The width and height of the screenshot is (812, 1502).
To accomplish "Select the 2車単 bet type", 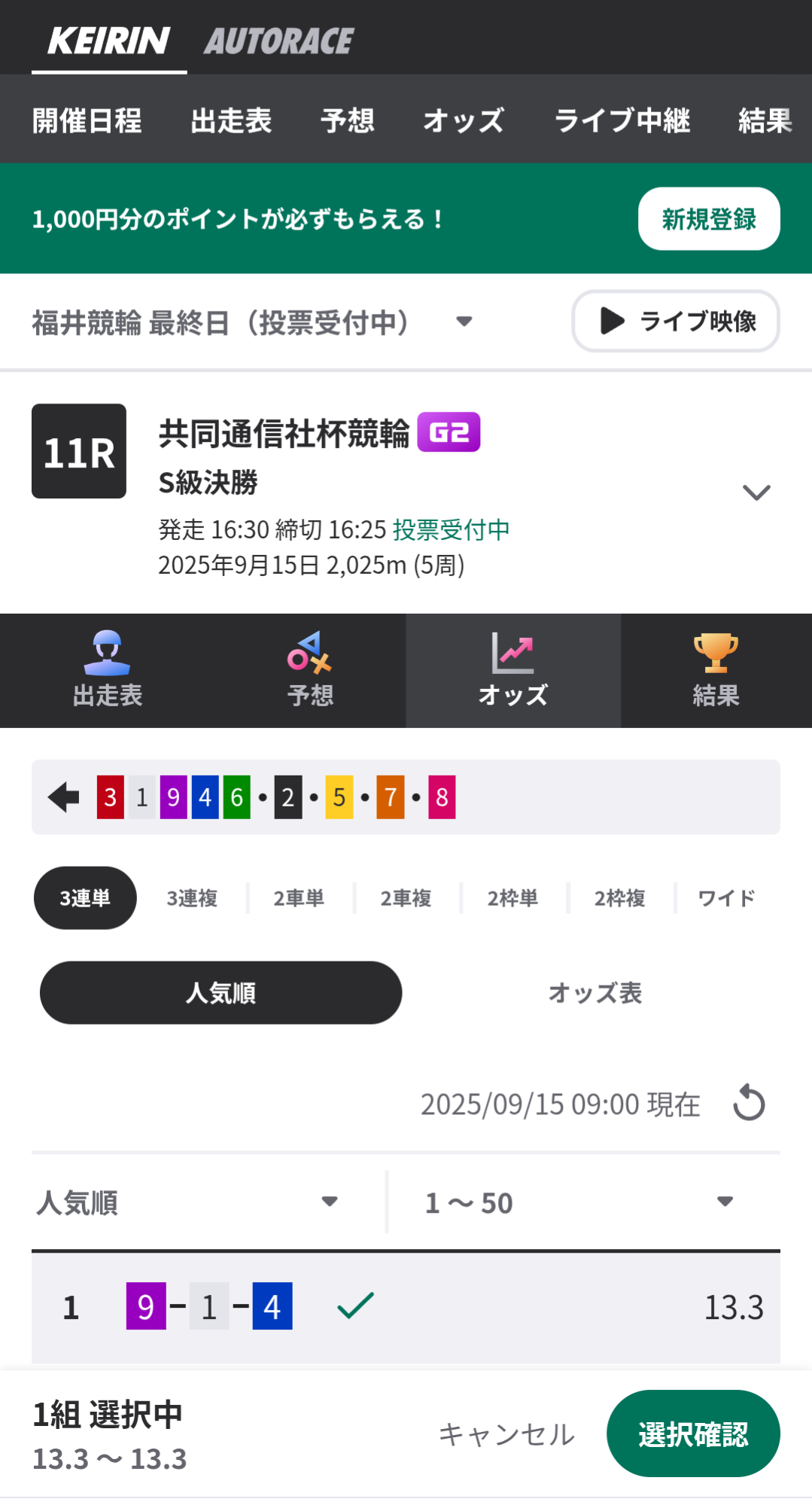I will click(x=299, y=898).
